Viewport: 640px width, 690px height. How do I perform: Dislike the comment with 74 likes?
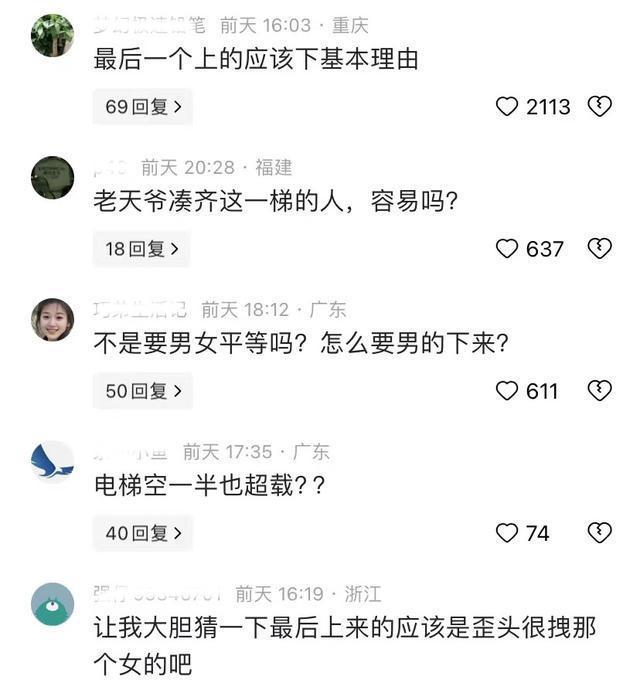[599, 534]
